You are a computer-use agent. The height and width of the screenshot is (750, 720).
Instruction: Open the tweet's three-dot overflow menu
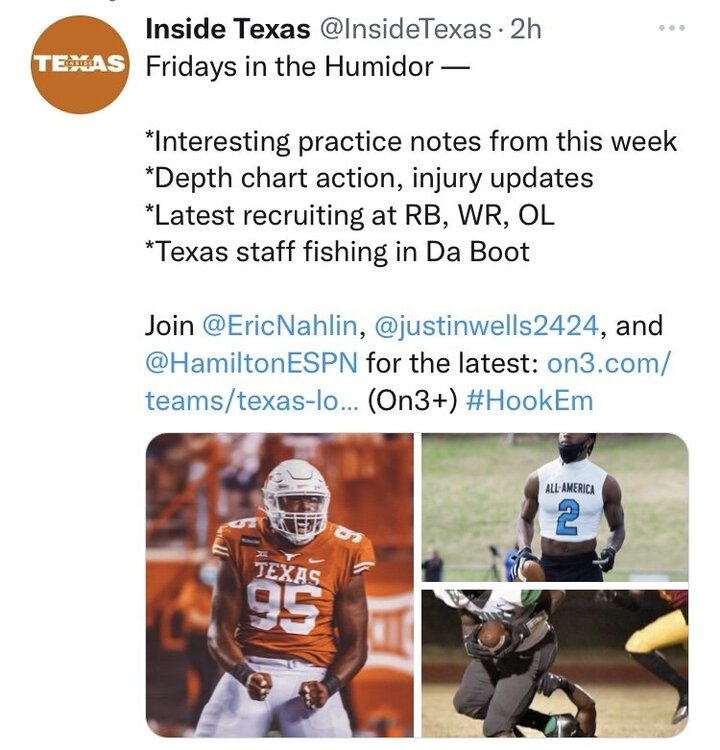(x=672, y=28)
